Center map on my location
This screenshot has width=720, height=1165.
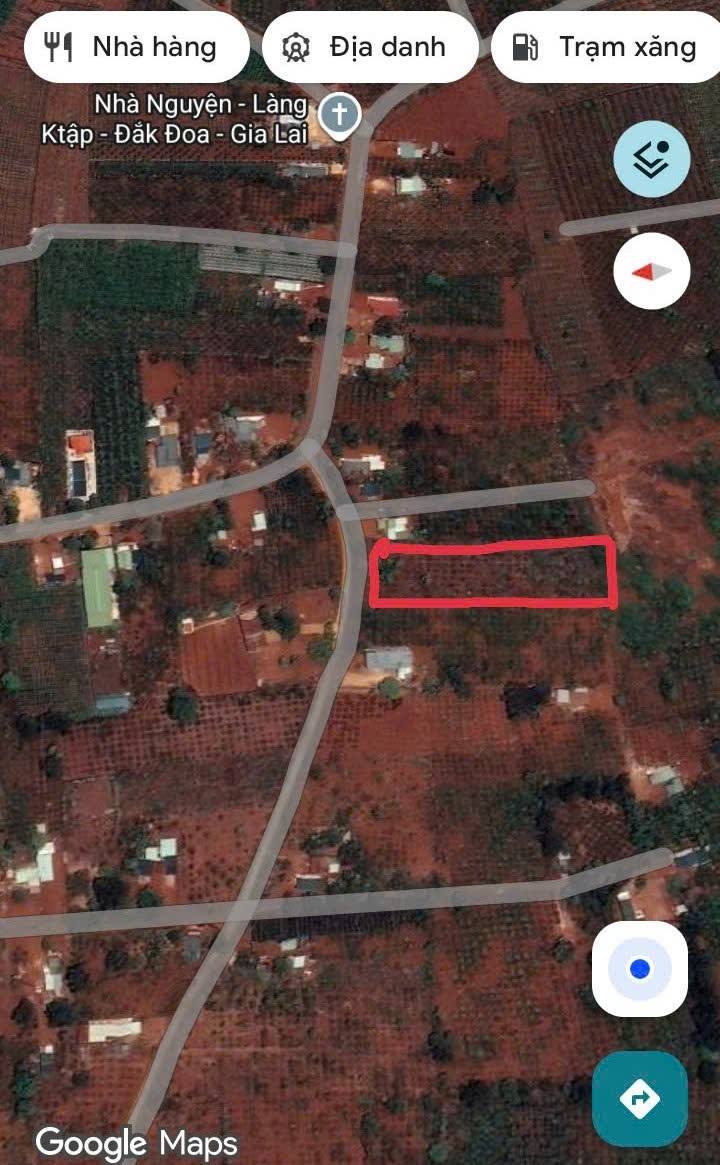(x=640, y=968)
